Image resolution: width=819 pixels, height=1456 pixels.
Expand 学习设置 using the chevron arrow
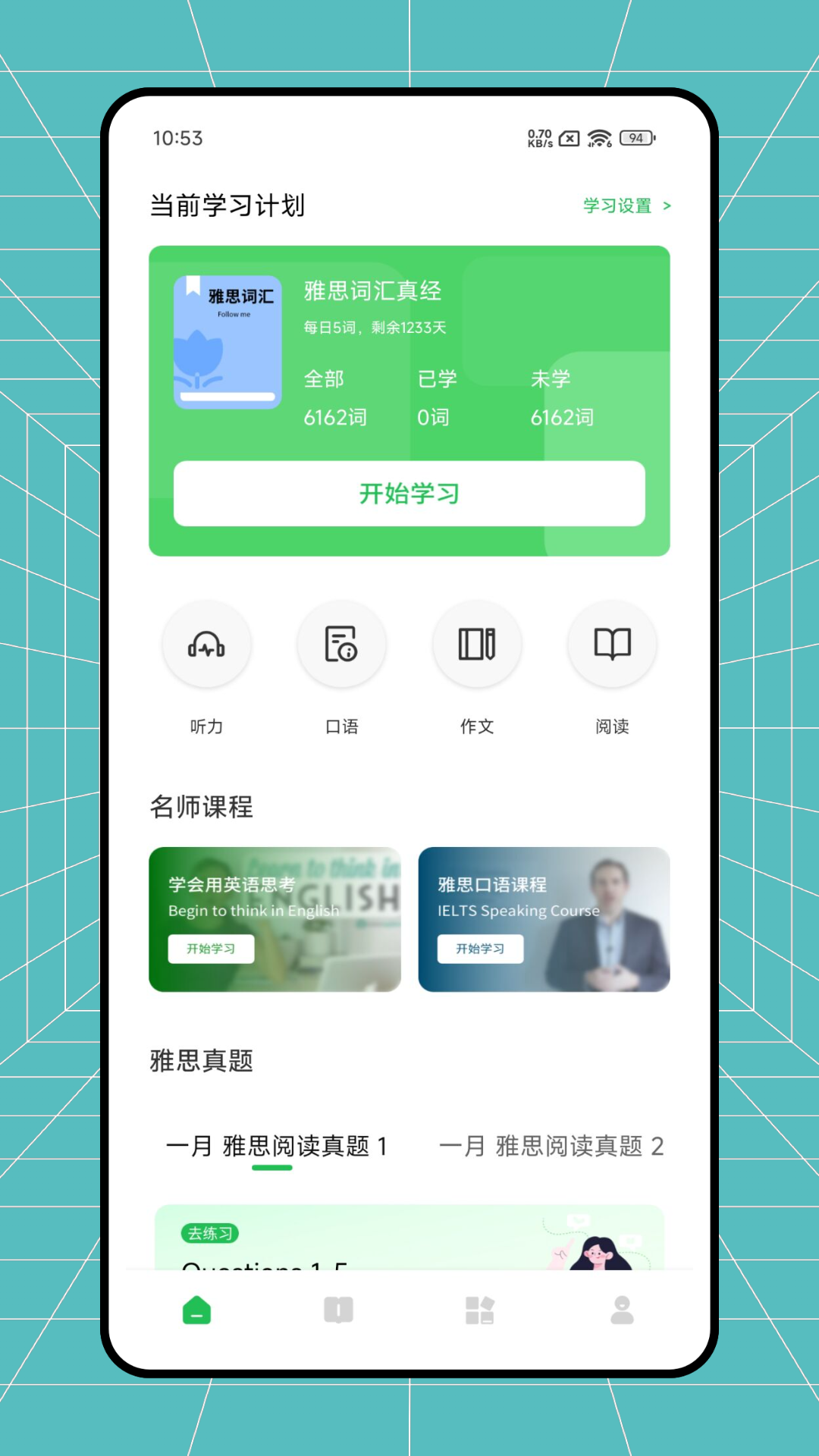click(x=667, y=206)
